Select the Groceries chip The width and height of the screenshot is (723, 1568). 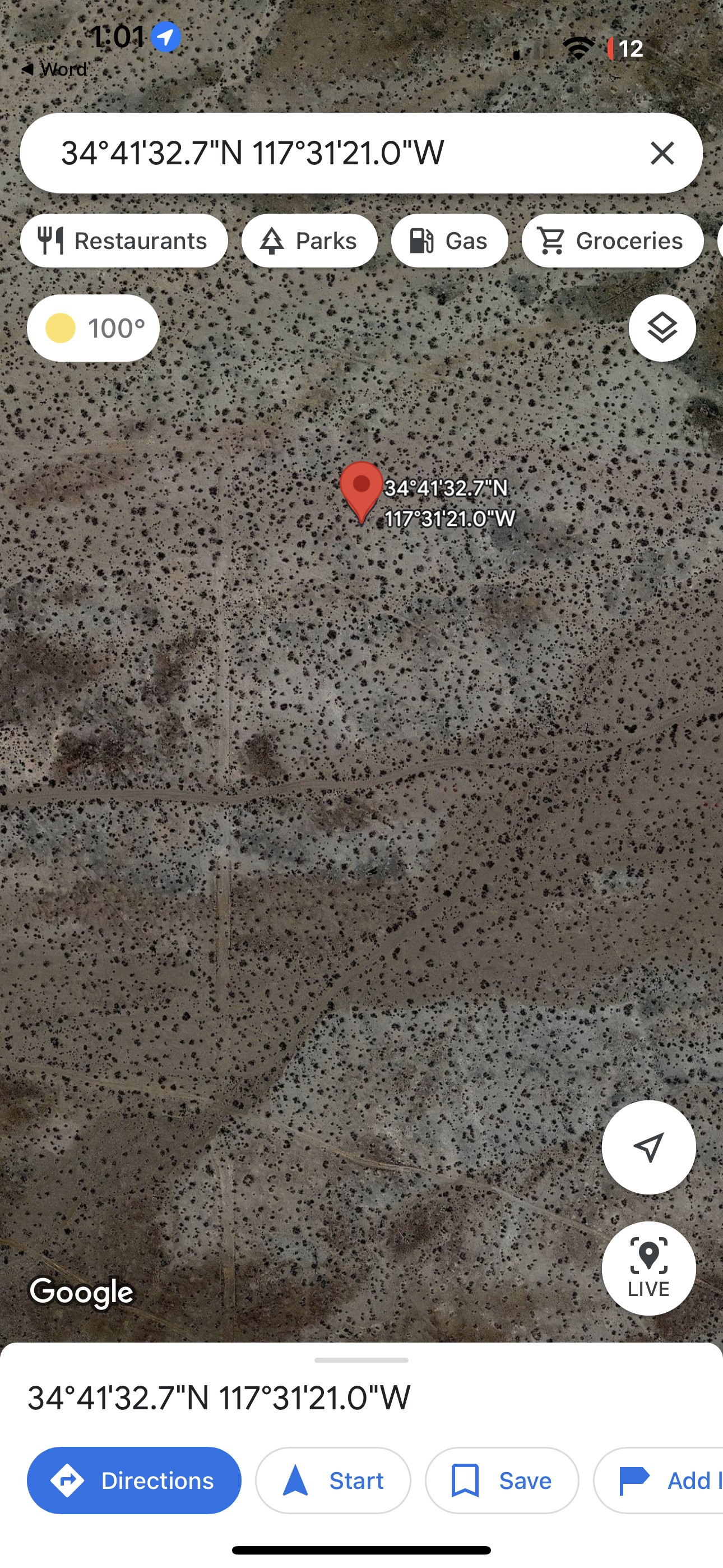[x=611, y=241]
